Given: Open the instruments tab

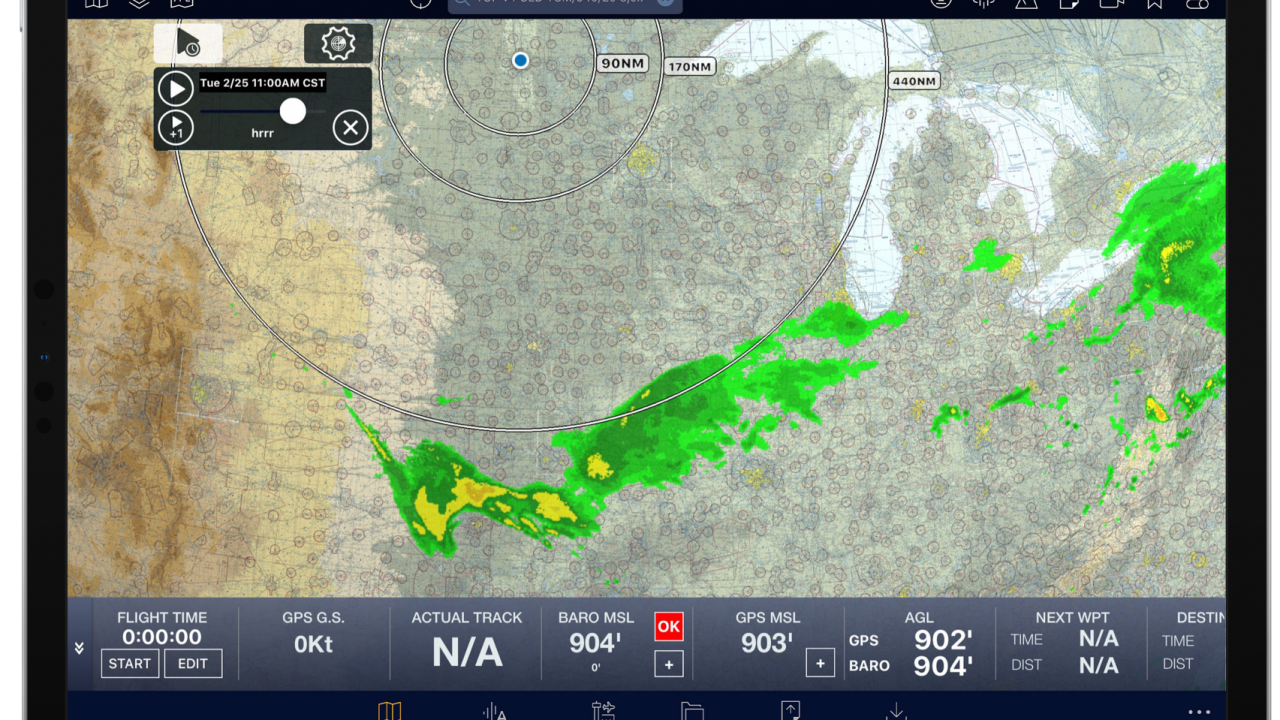Looking at the screenshot, I should tap(495, 711).
